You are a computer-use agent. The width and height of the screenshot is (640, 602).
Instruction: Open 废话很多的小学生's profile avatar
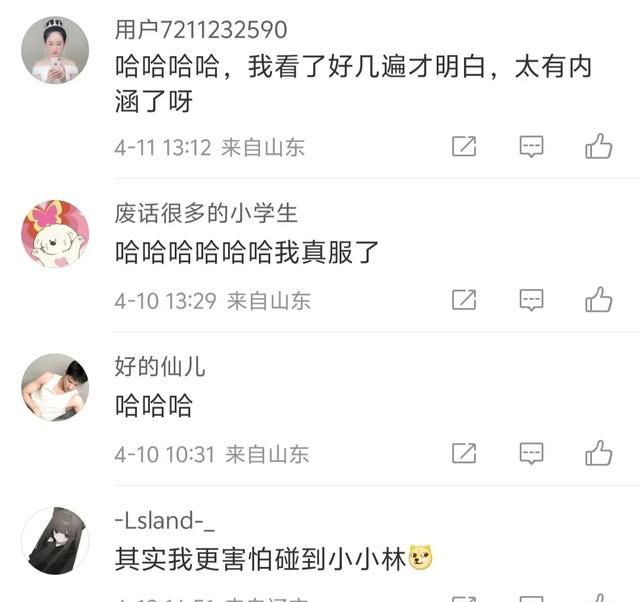[x=55, y=233]
